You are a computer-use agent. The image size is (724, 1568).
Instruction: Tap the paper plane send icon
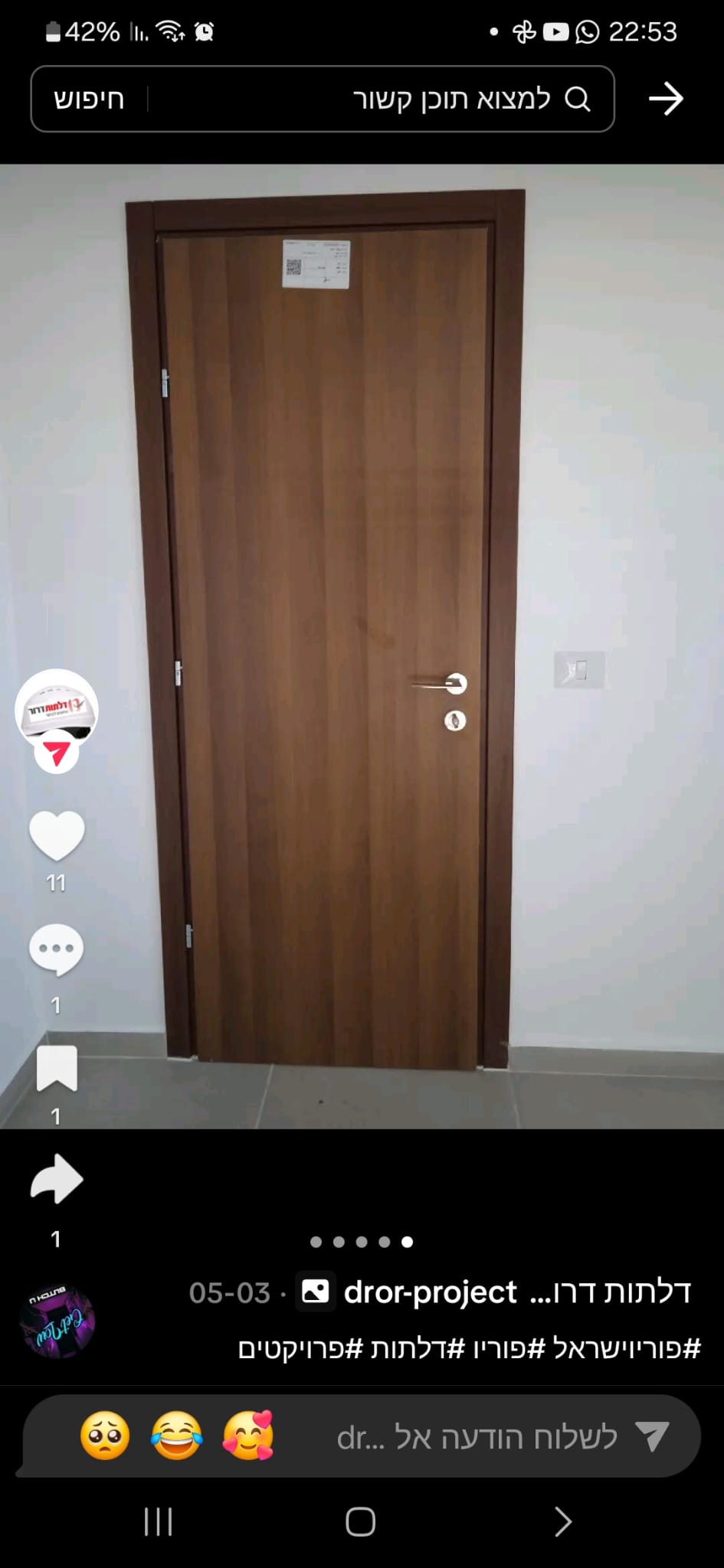click(653, 1436)
